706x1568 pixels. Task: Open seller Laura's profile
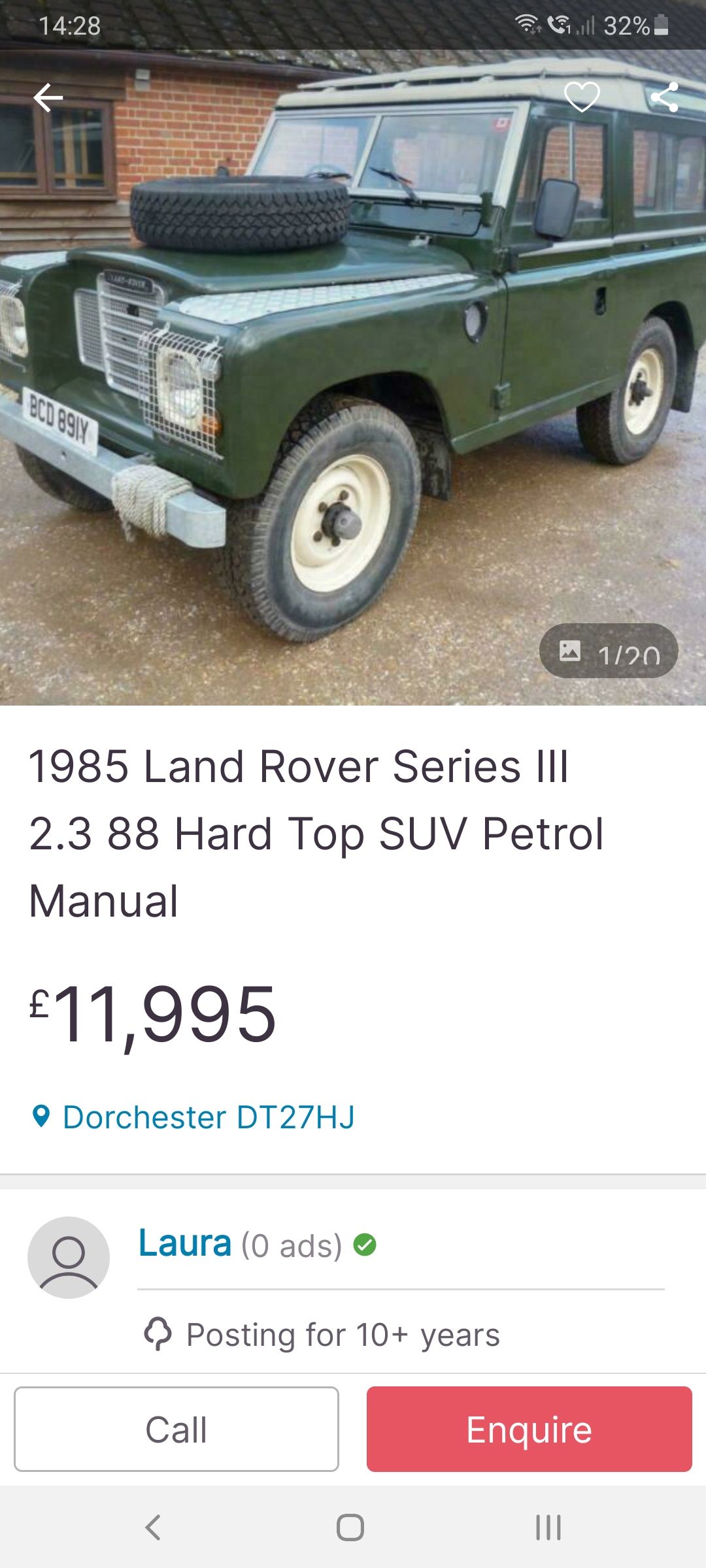click(185, 1243)
